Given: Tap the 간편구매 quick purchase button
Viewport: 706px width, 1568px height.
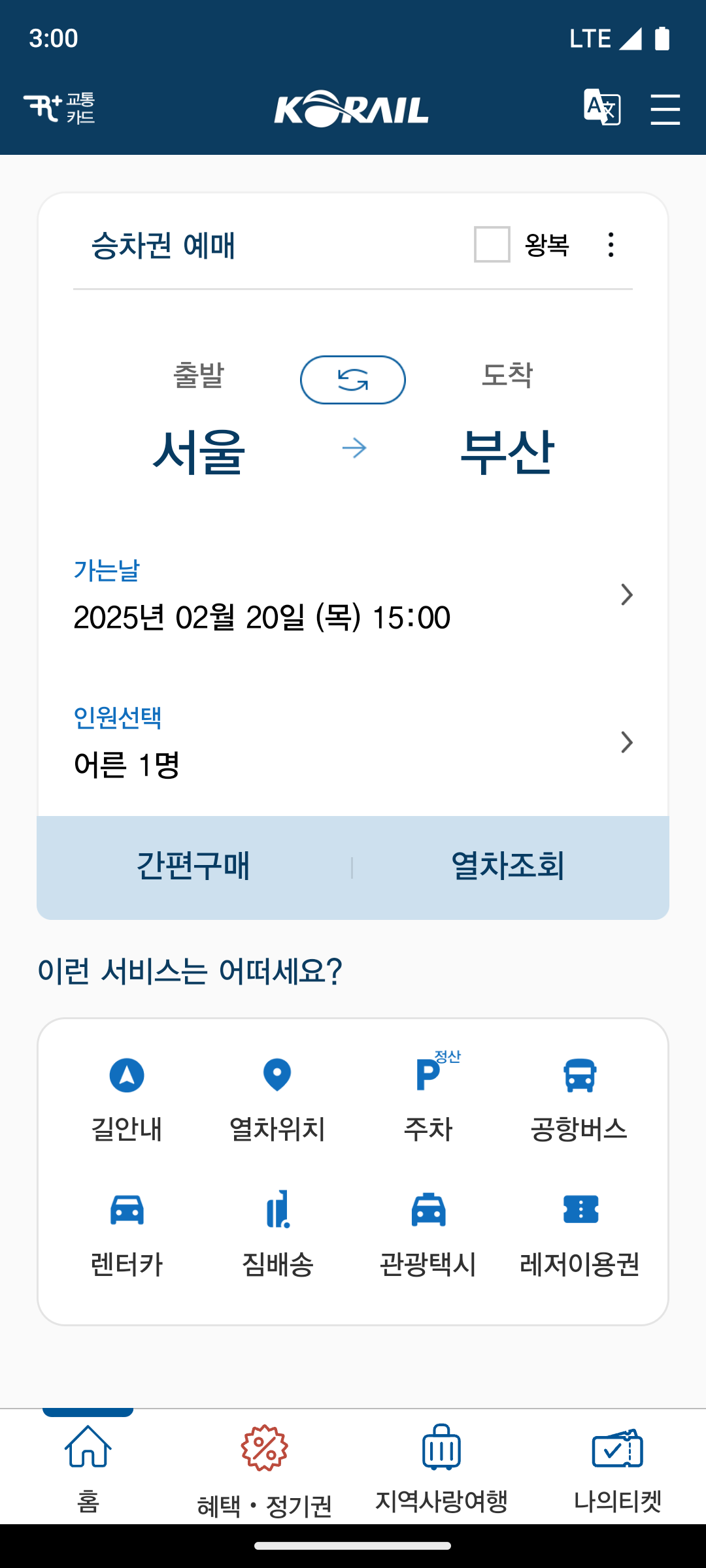Looking at the screenshot, I should (193, 866).
